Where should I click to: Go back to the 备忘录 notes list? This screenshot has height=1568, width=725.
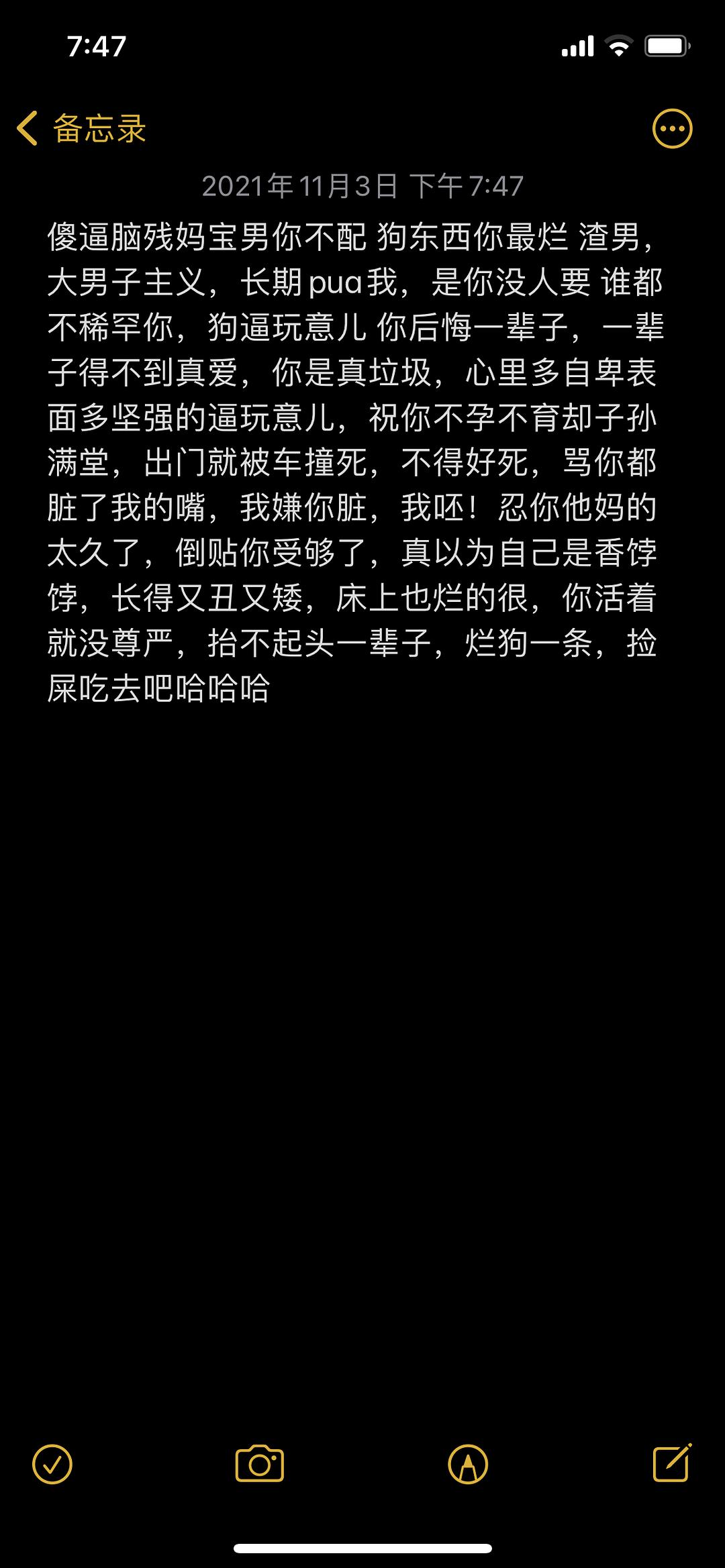pos(81,128)
